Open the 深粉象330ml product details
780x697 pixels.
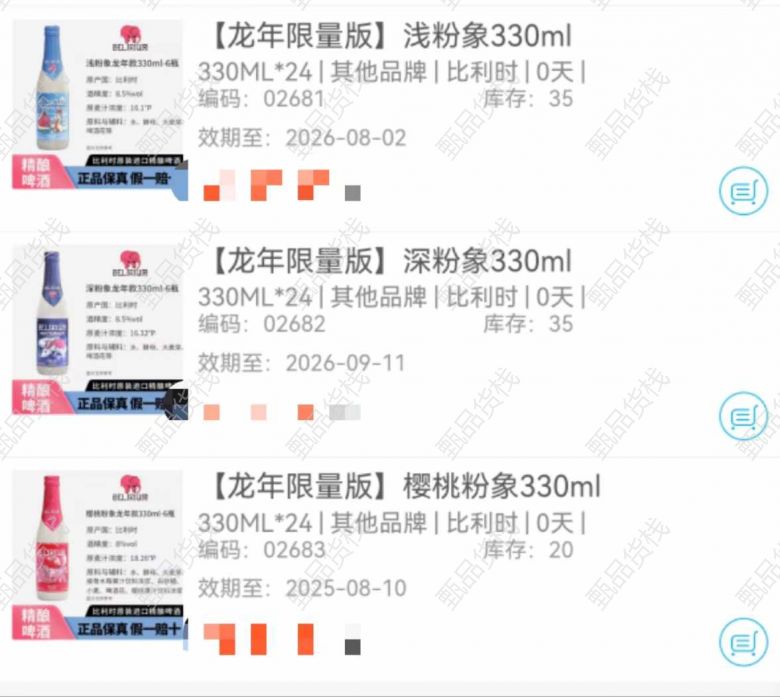pyautogui.click(x=390, y=262)
